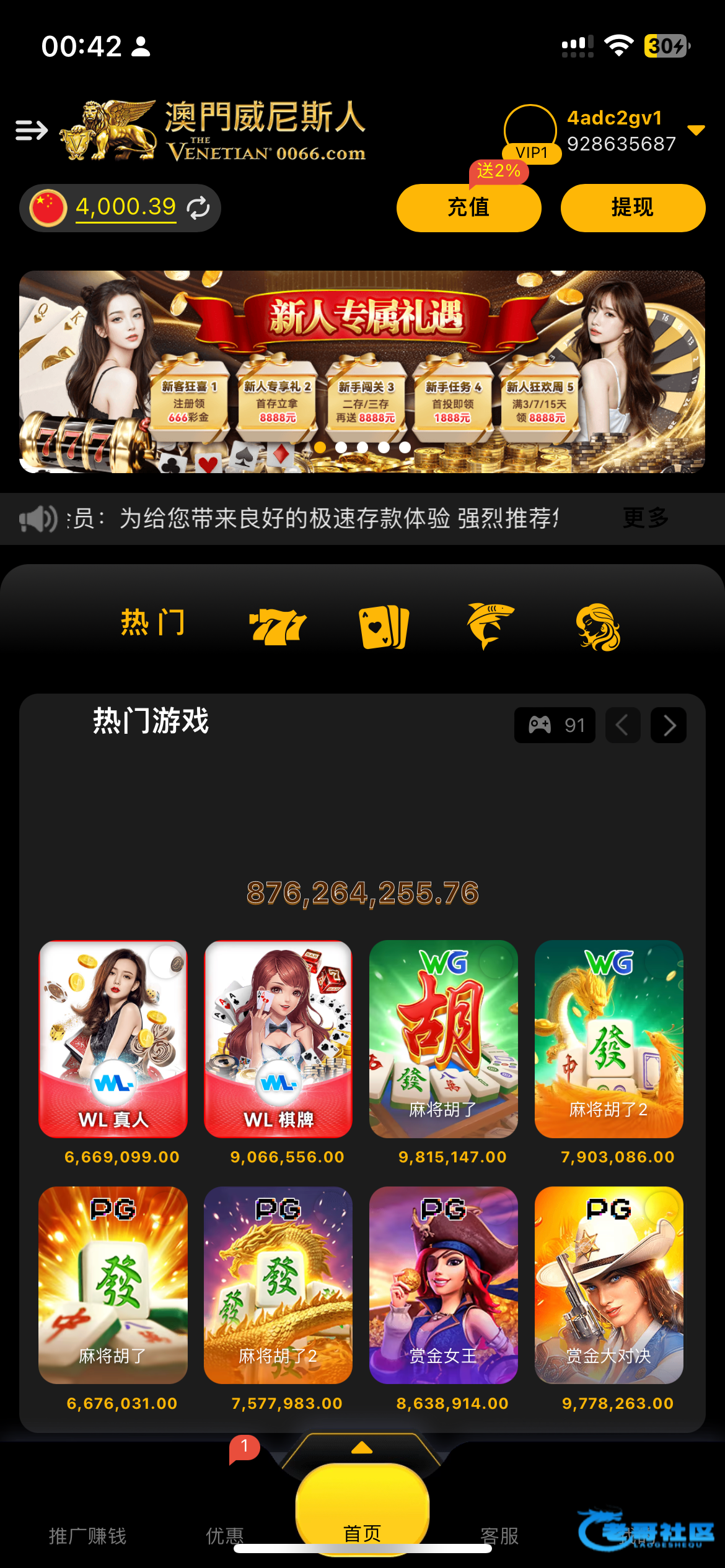The width and height of the screenshot is (725, 1568).
Task: Open the WL 棋牌 game
Action: click(278, 1039)
